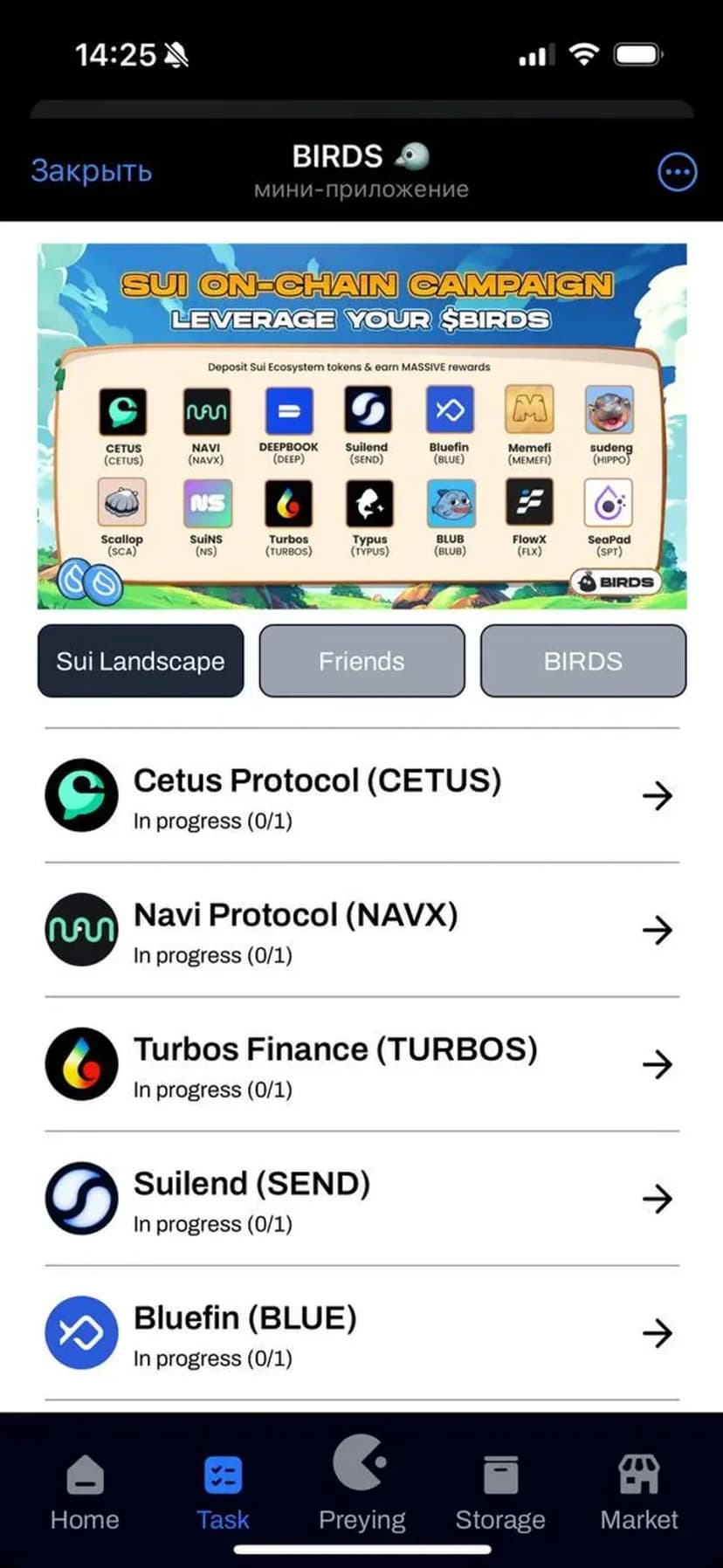The width and height of the screenshot is (723, 1568).
Task: Close the mini-app with Закрыть
Action: [x=92, y=171]
